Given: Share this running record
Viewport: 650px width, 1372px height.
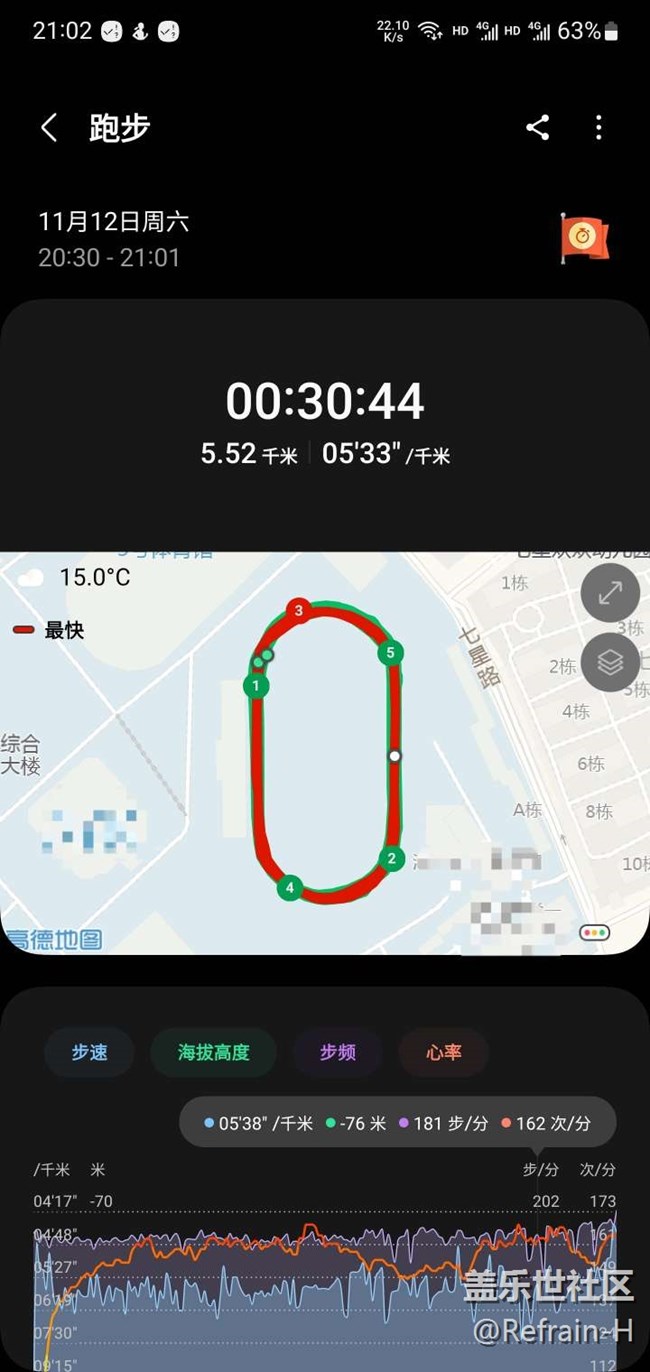Looking at the screenshot, I should pos(538,127).
